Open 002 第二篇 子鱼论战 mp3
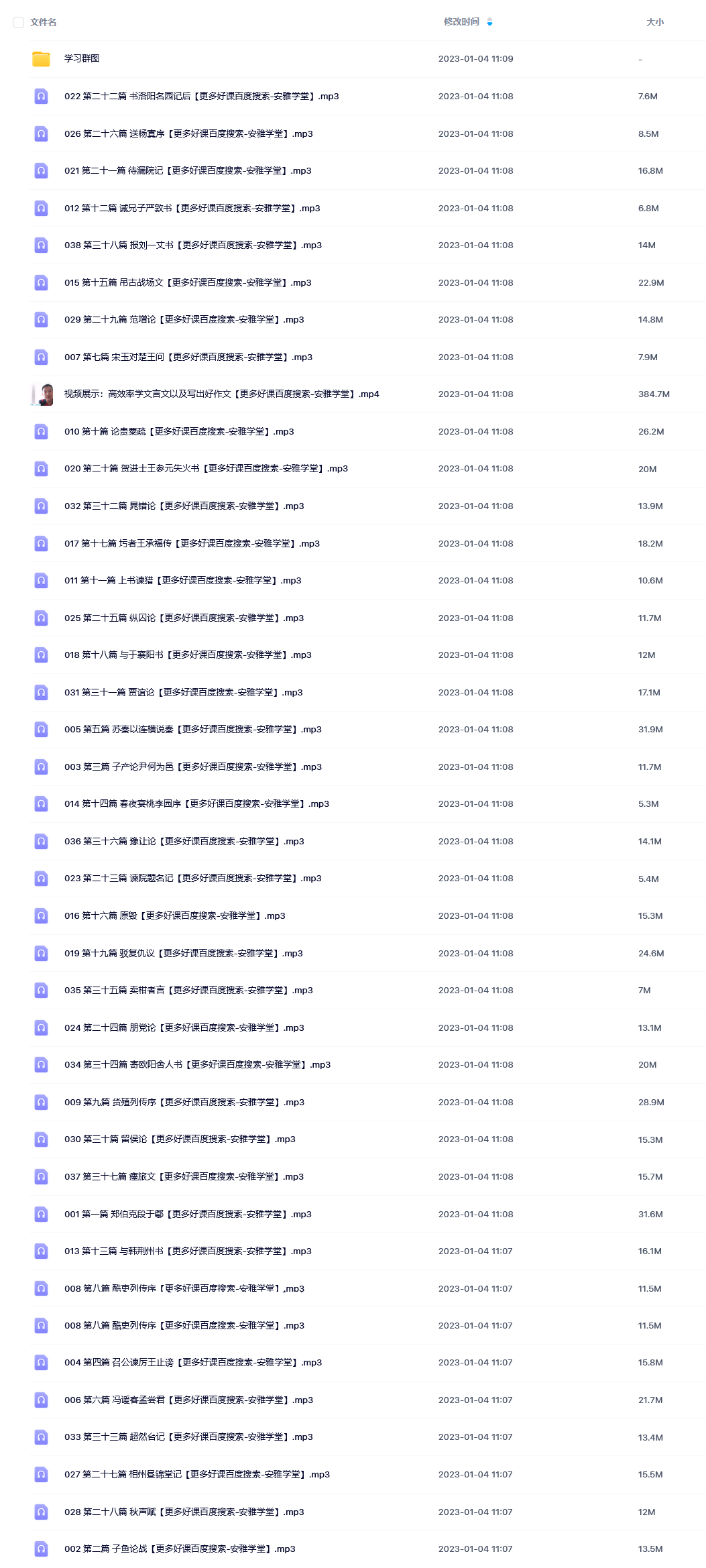Viewport: 706px width, 1568px height. pyautogui.click(x=180, y=1549)
